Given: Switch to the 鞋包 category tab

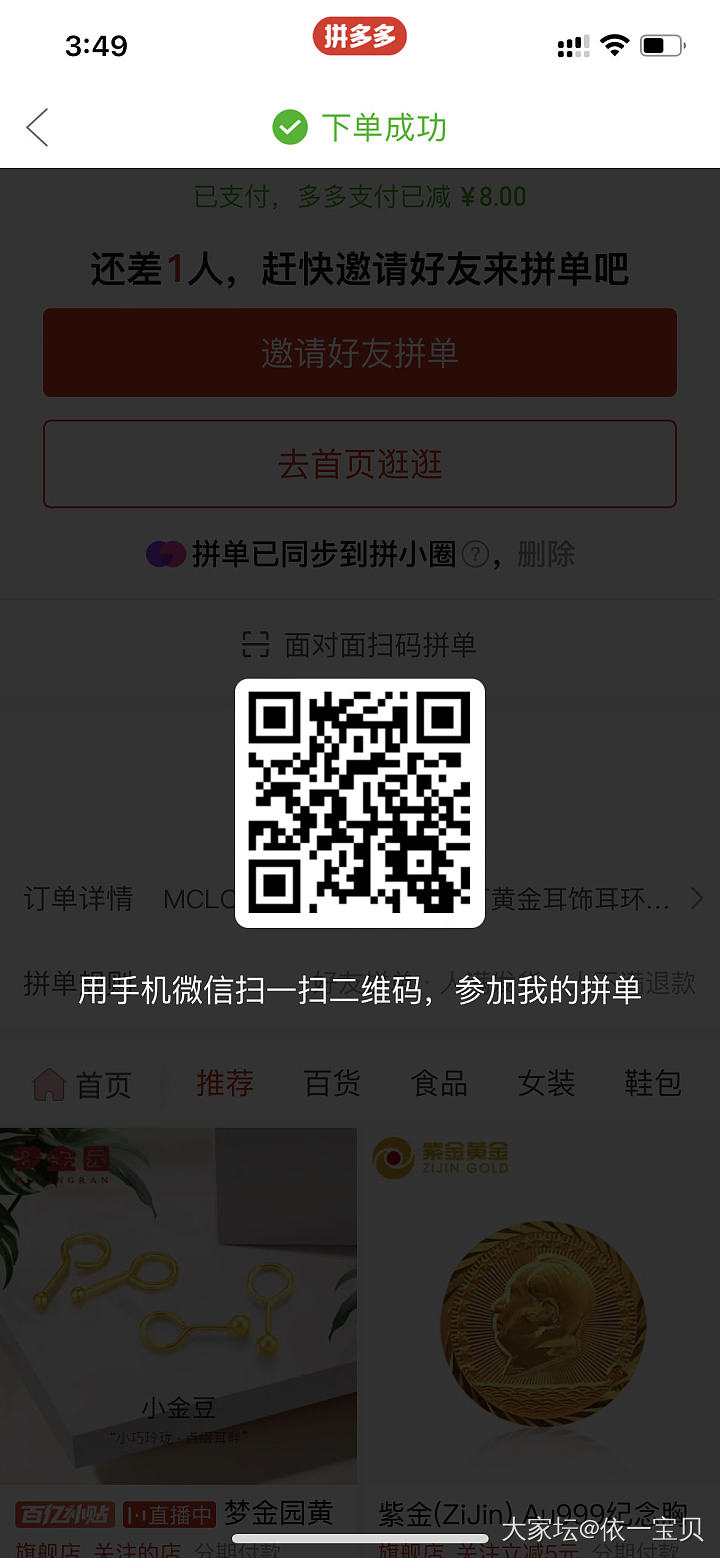Looking at the screenshot, I should (653, 1083).
